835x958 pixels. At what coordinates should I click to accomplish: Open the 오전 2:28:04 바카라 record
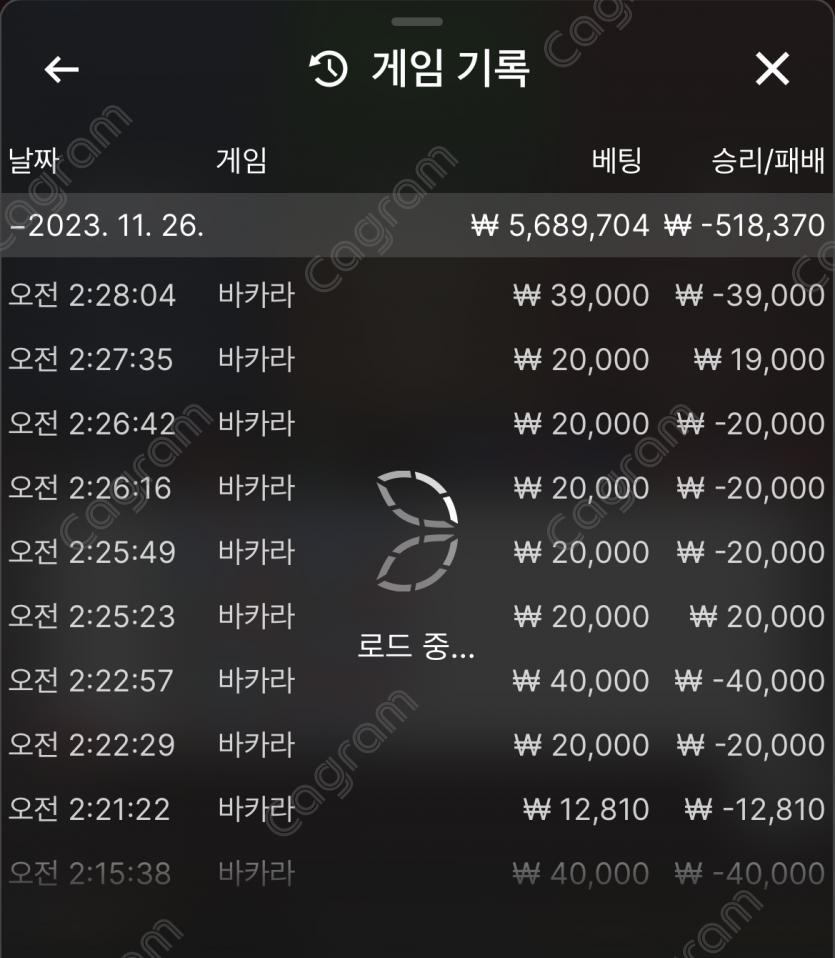417,295
